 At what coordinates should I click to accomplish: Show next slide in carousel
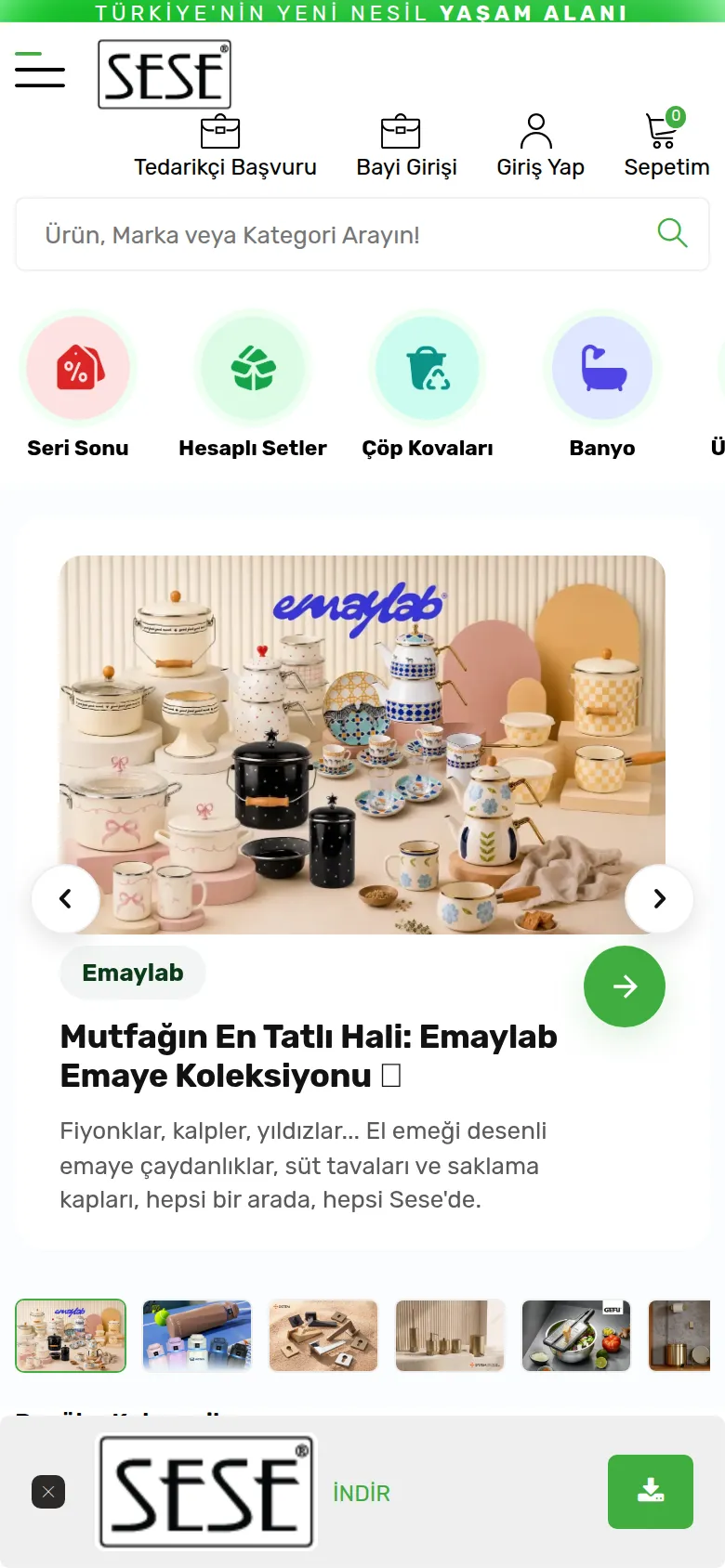pyautogui.click(x=659, y=898)
